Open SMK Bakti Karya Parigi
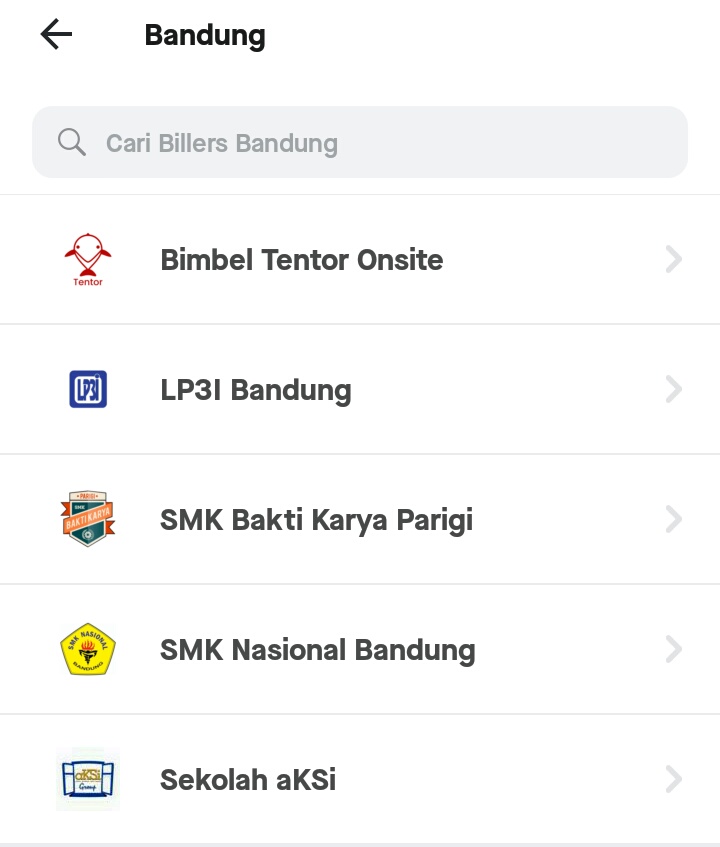720x847 pixels. pyautogui.click(x=360, y=520)
